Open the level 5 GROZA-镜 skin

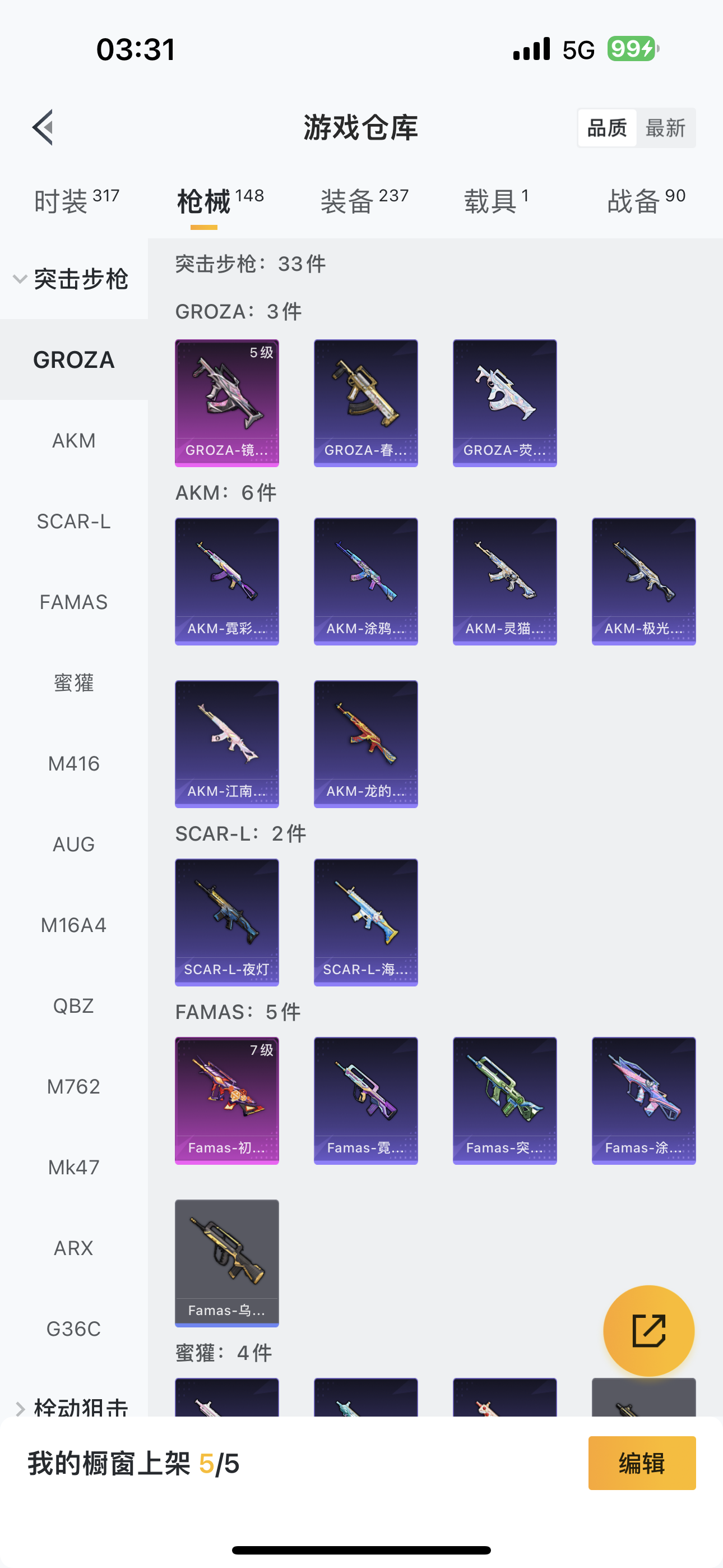(x=226, y=403)
